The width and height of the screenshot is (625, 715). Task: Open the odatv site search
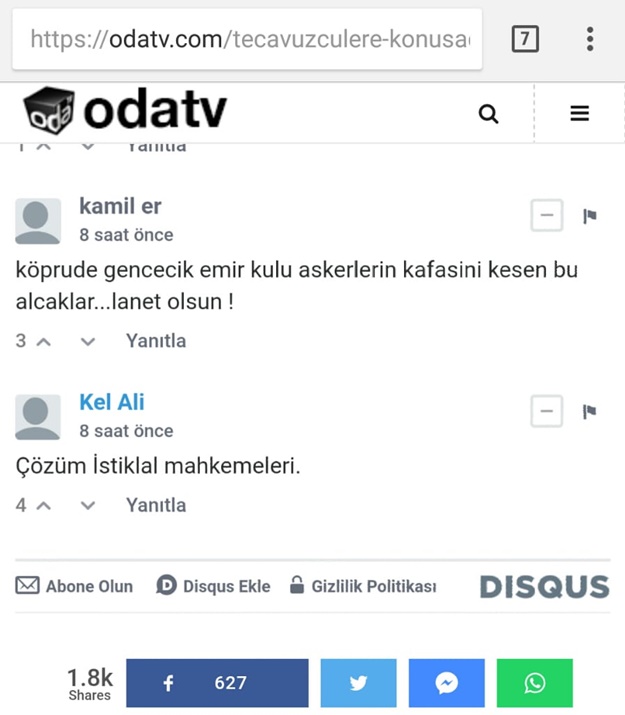click(x=488, y=114)
